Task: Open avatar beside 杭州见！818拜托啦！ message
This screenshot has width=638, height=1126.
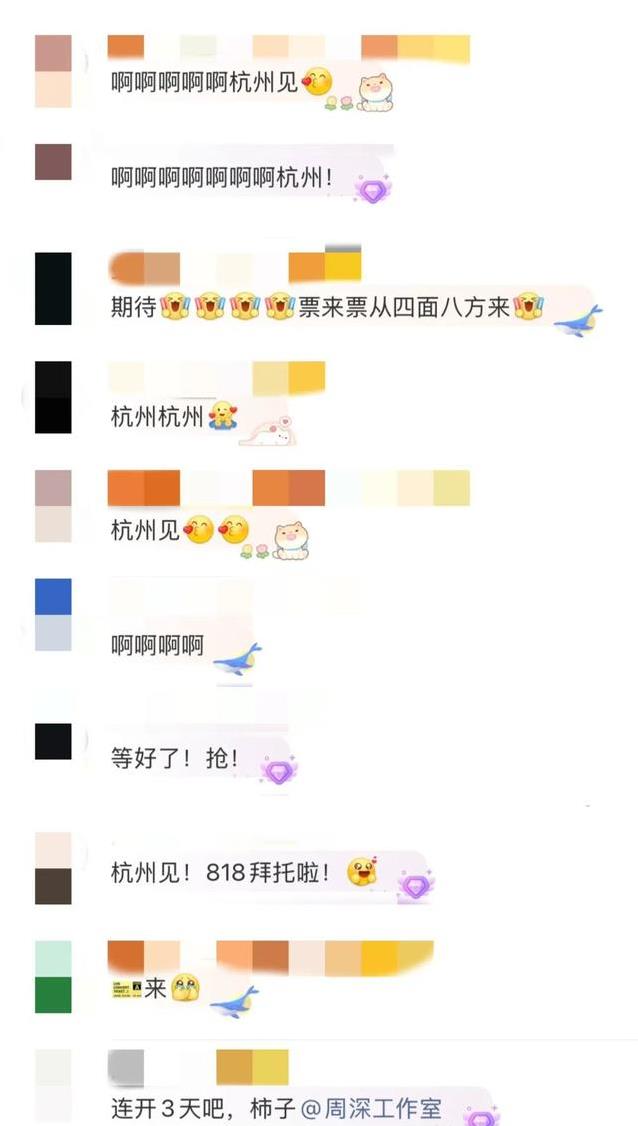Action: coord(53,868)
